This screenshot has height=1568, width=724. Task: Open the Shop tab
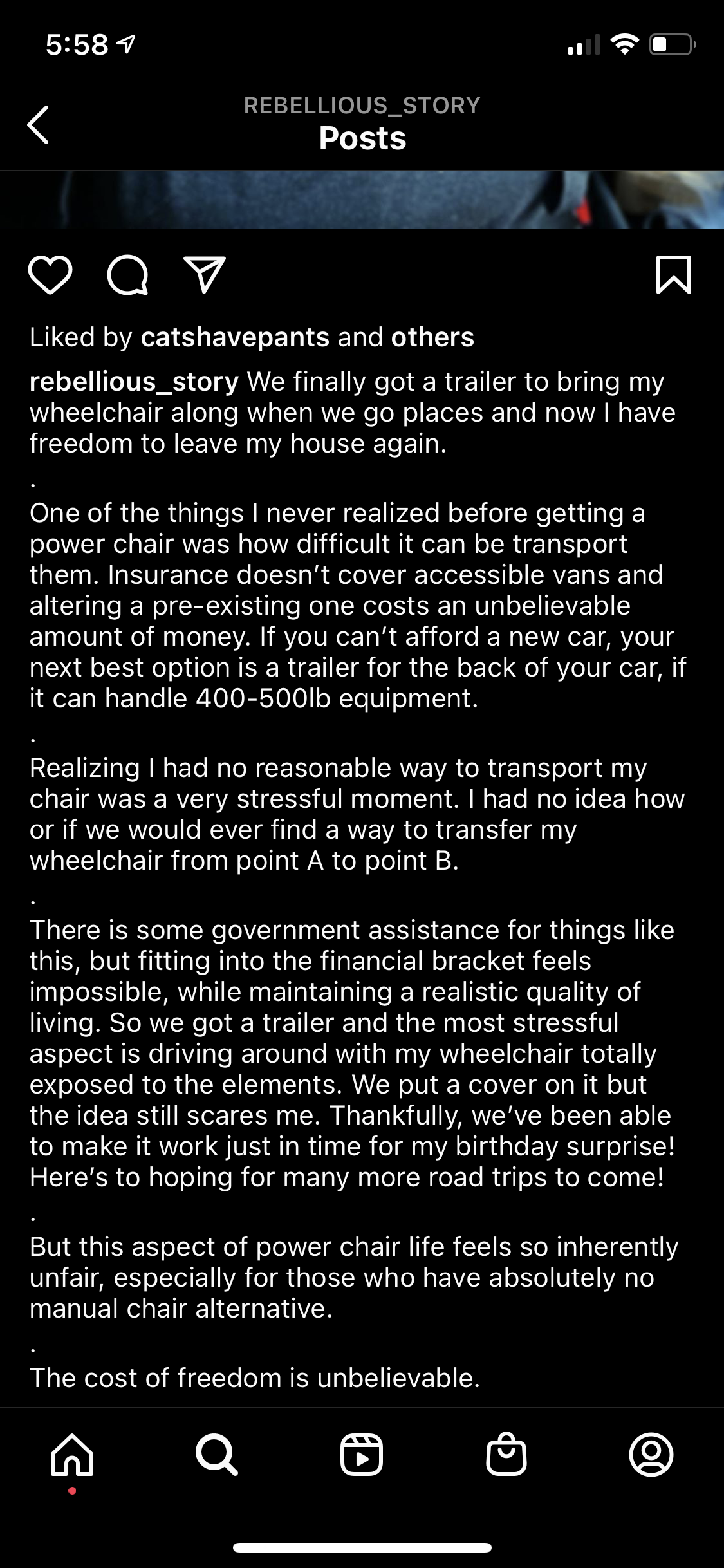[506, 1454]
